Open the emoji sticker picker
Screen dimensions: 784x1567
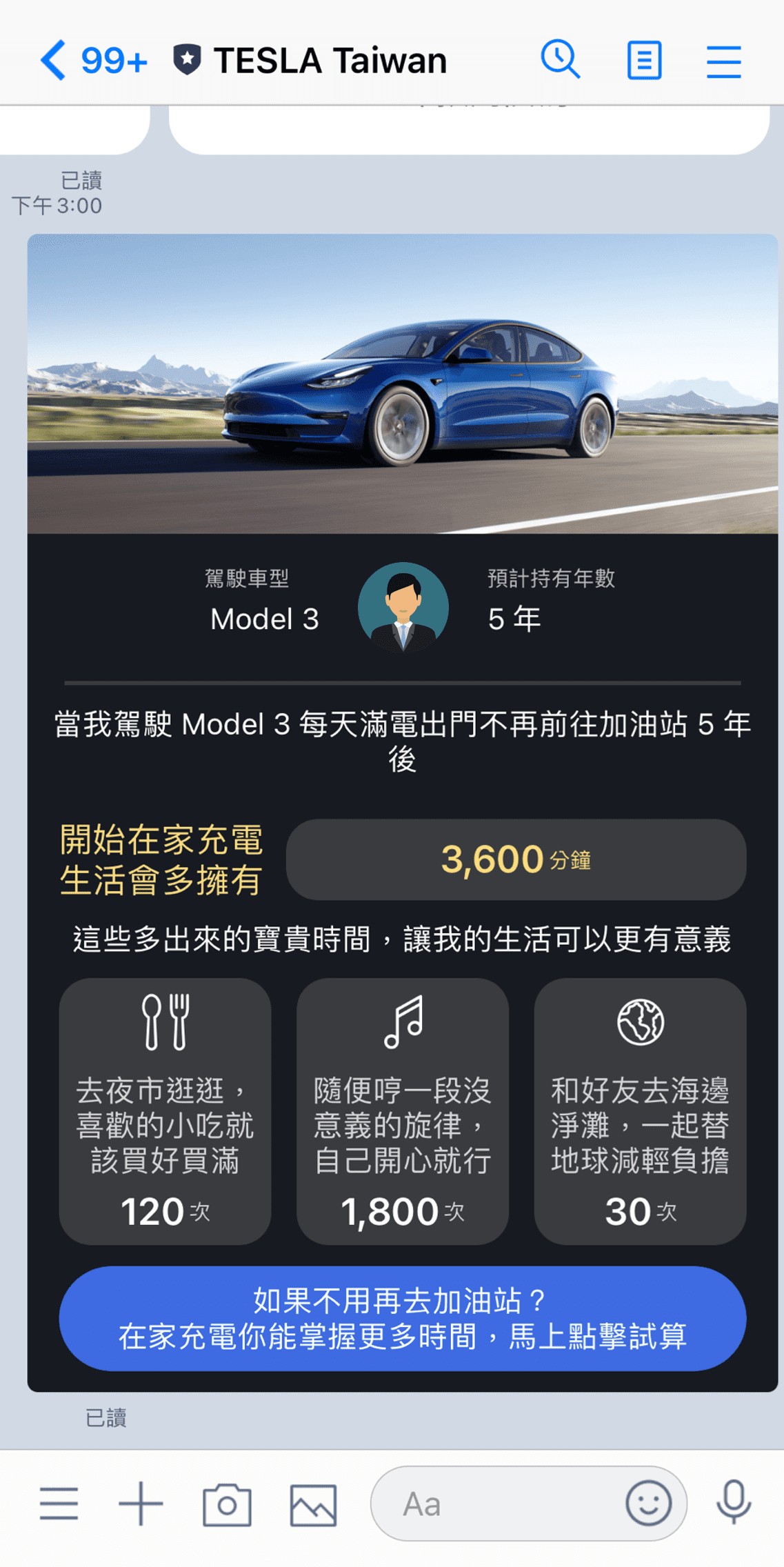648,1504
